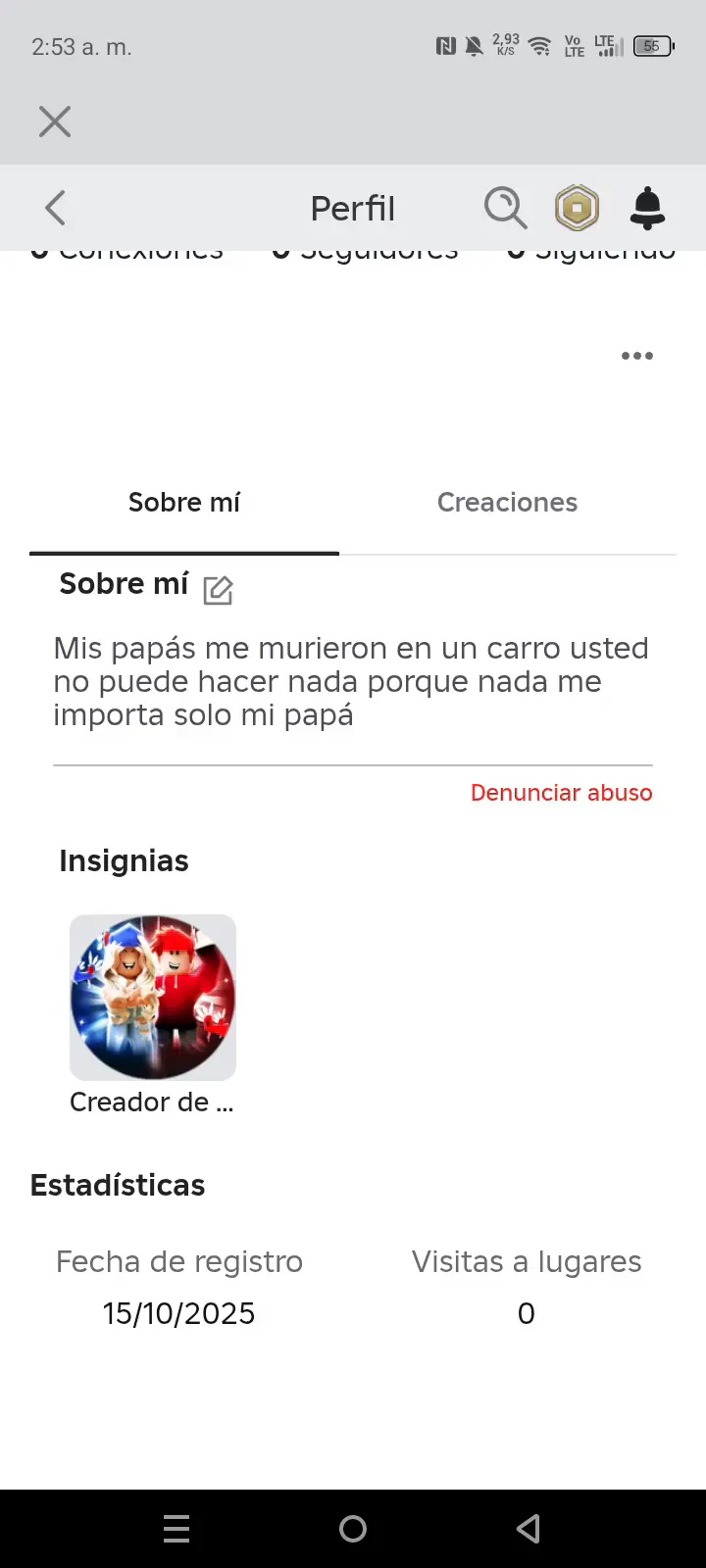Open the three-dot profile options menu

(x=636, y=356)
